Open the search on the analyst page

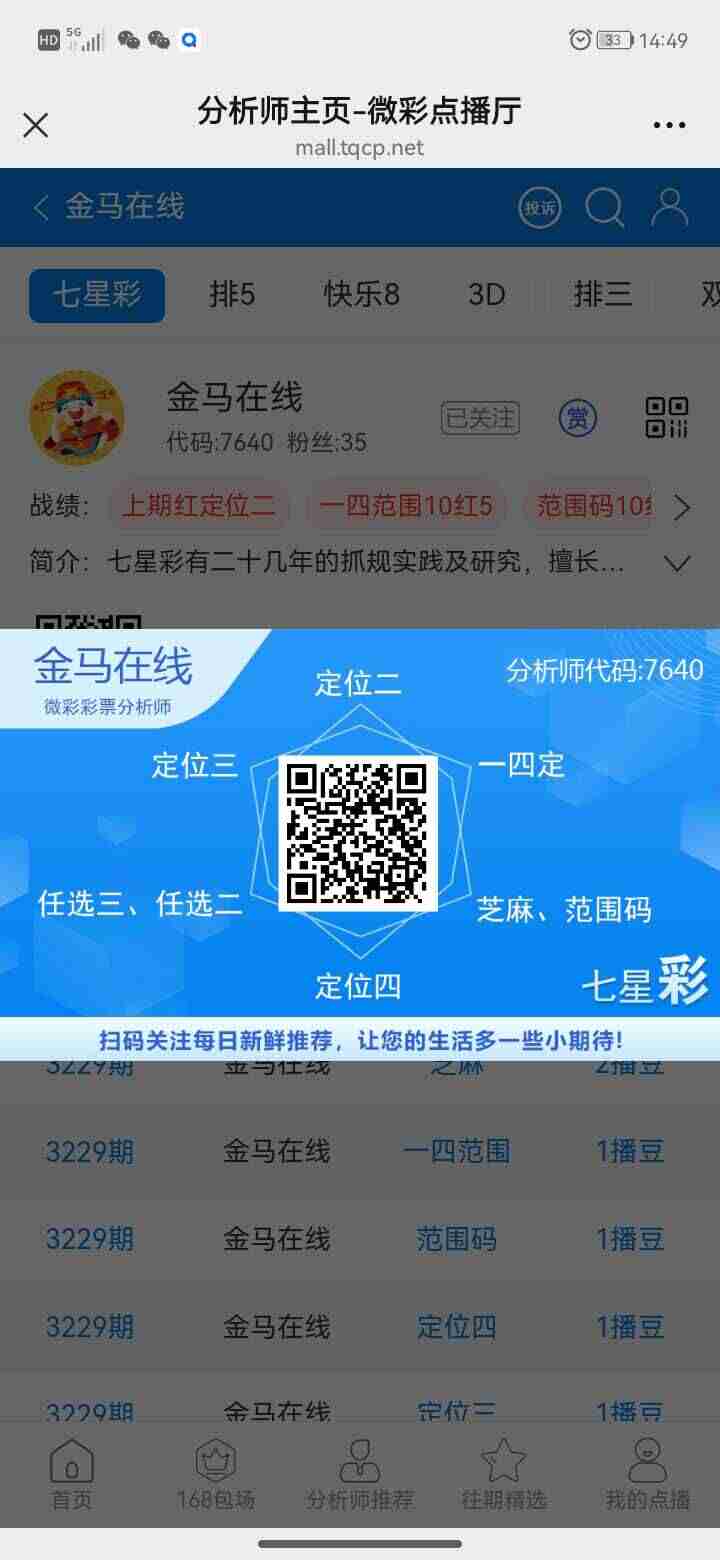coord(604,208)
